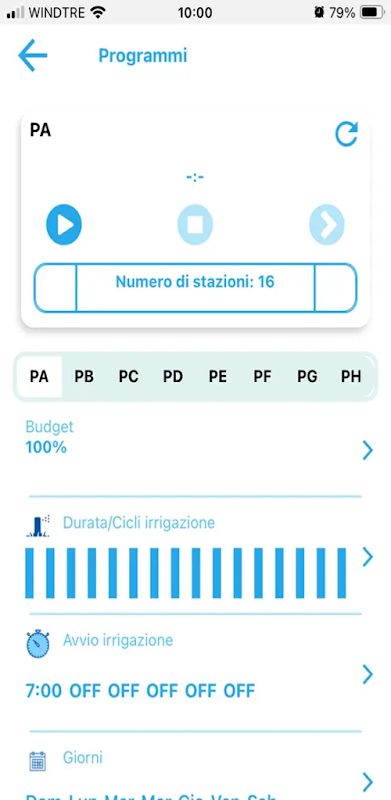391x800 pixels.
Task: Tap the Numero di stazioni: 16 bar
Action: [x=195, y=288]
